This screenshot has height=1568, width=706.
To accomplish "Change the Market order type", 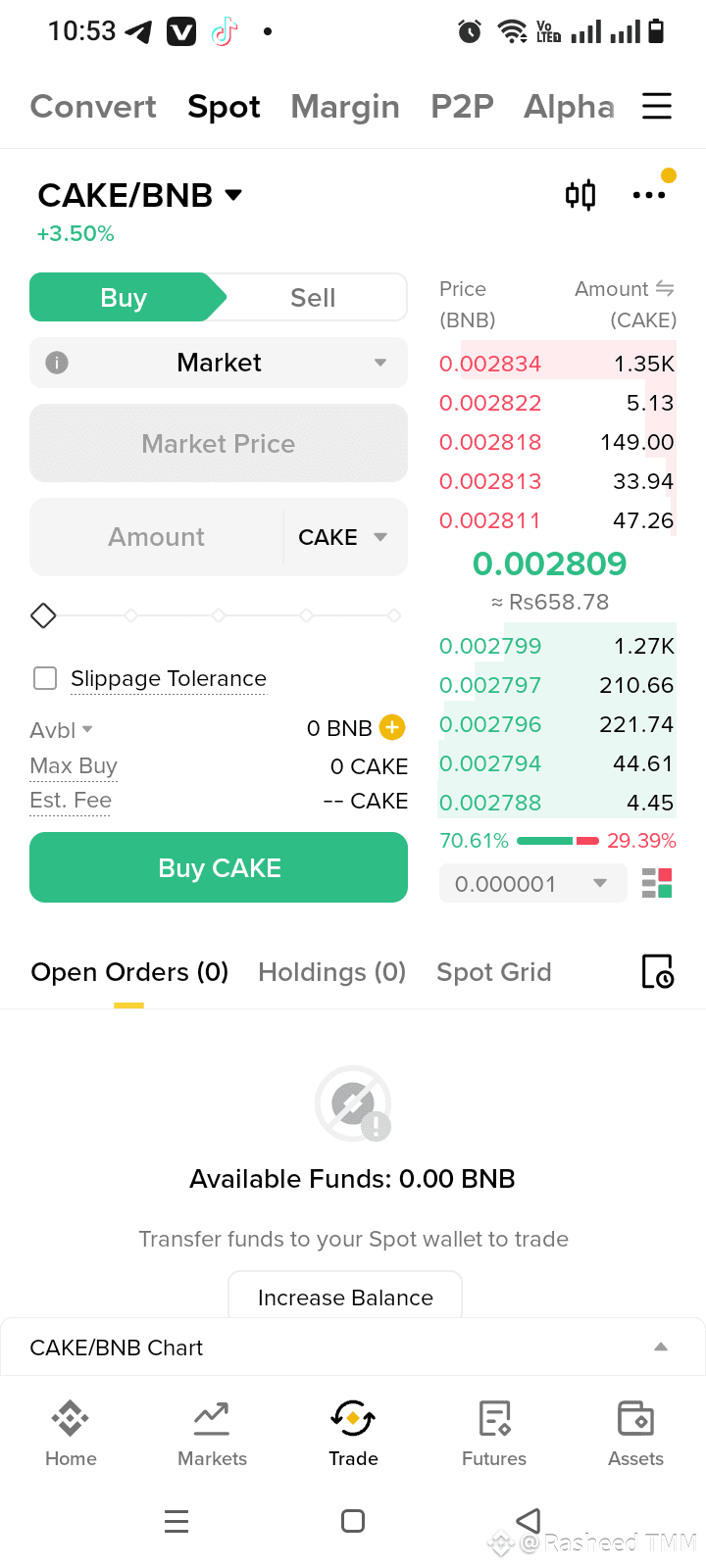I will pos(219,363).
